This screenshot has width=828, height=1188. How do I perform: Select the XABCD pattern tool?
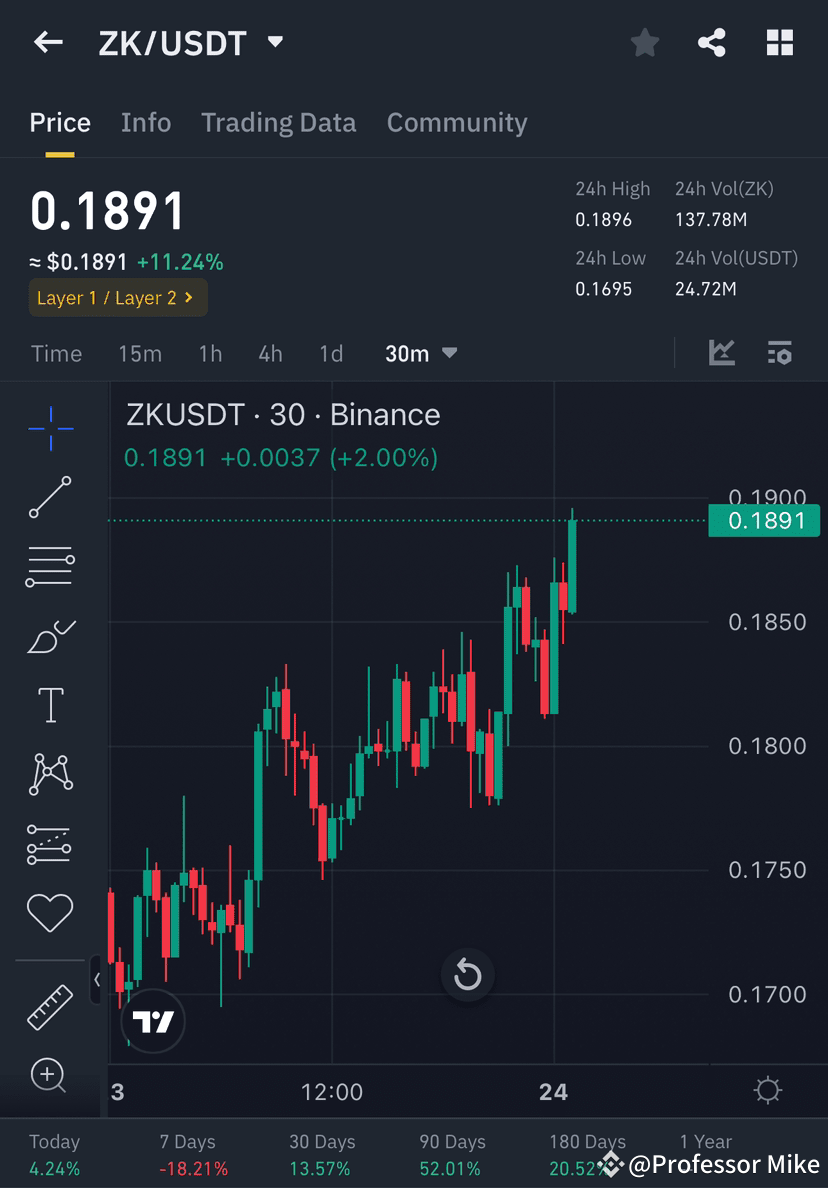click(x=49, y=774)
